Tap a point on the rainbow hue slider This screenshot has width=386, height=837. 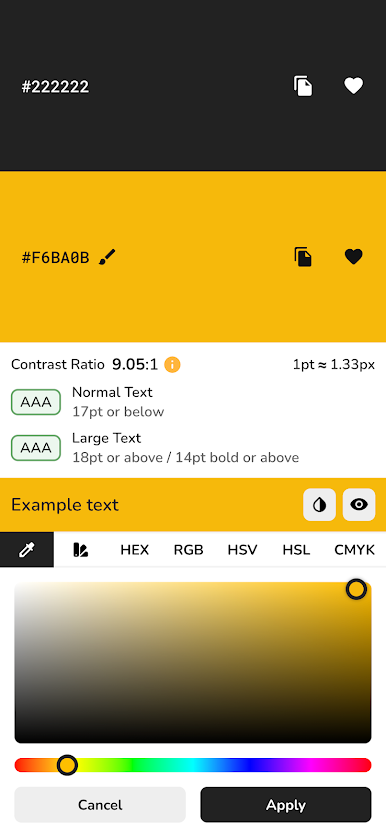pyautogui.click(x=193, y=765)
